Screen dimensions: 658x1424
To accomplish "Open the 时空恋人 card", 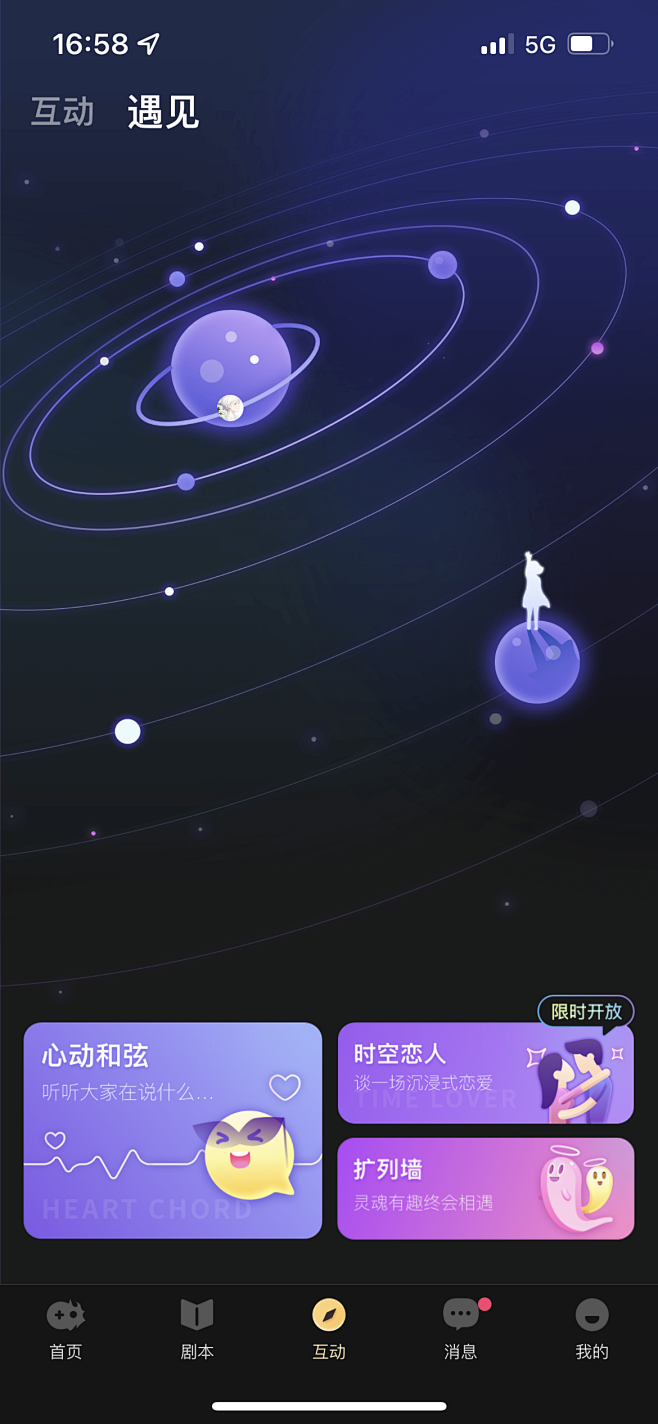I will click(485, 1073).
